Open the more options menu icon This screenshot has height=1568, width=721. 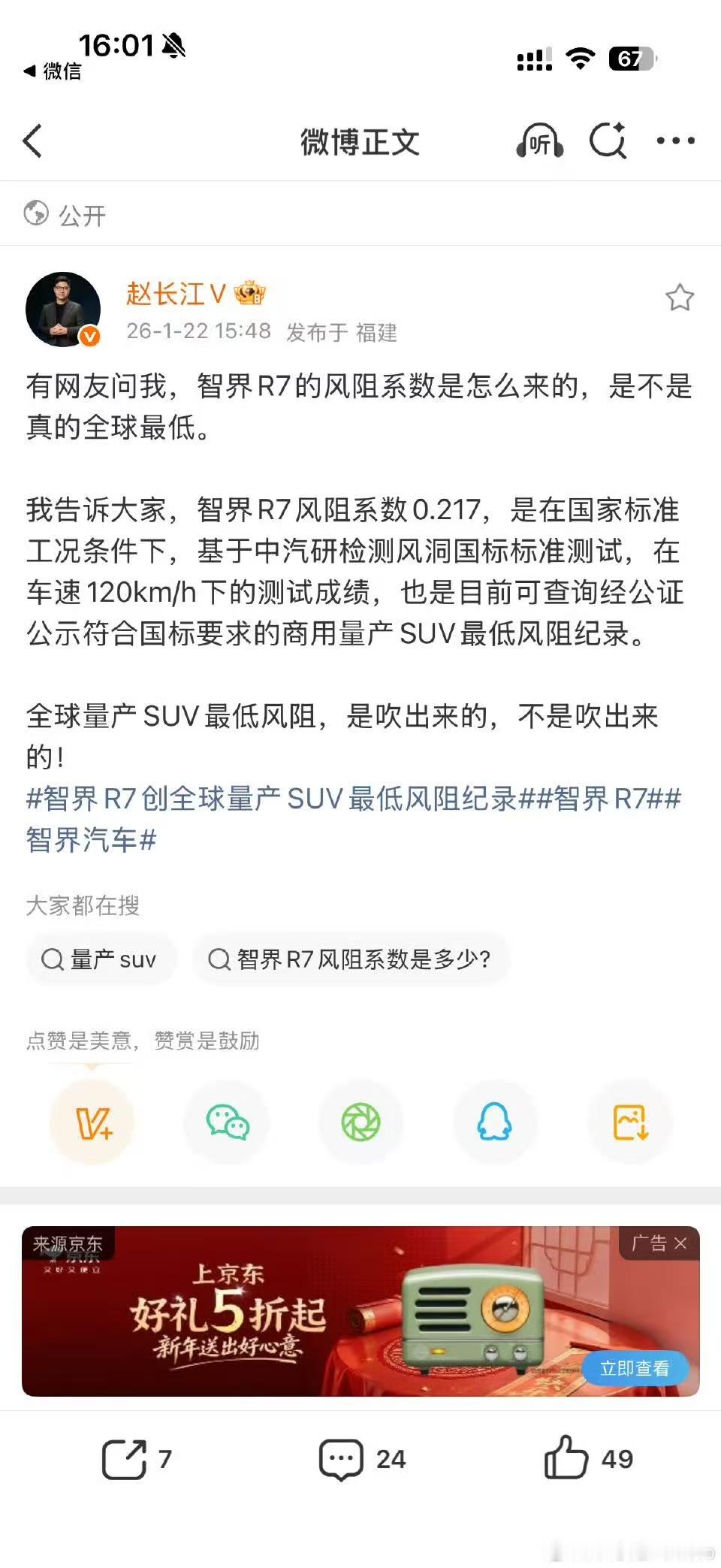[677, 141]
